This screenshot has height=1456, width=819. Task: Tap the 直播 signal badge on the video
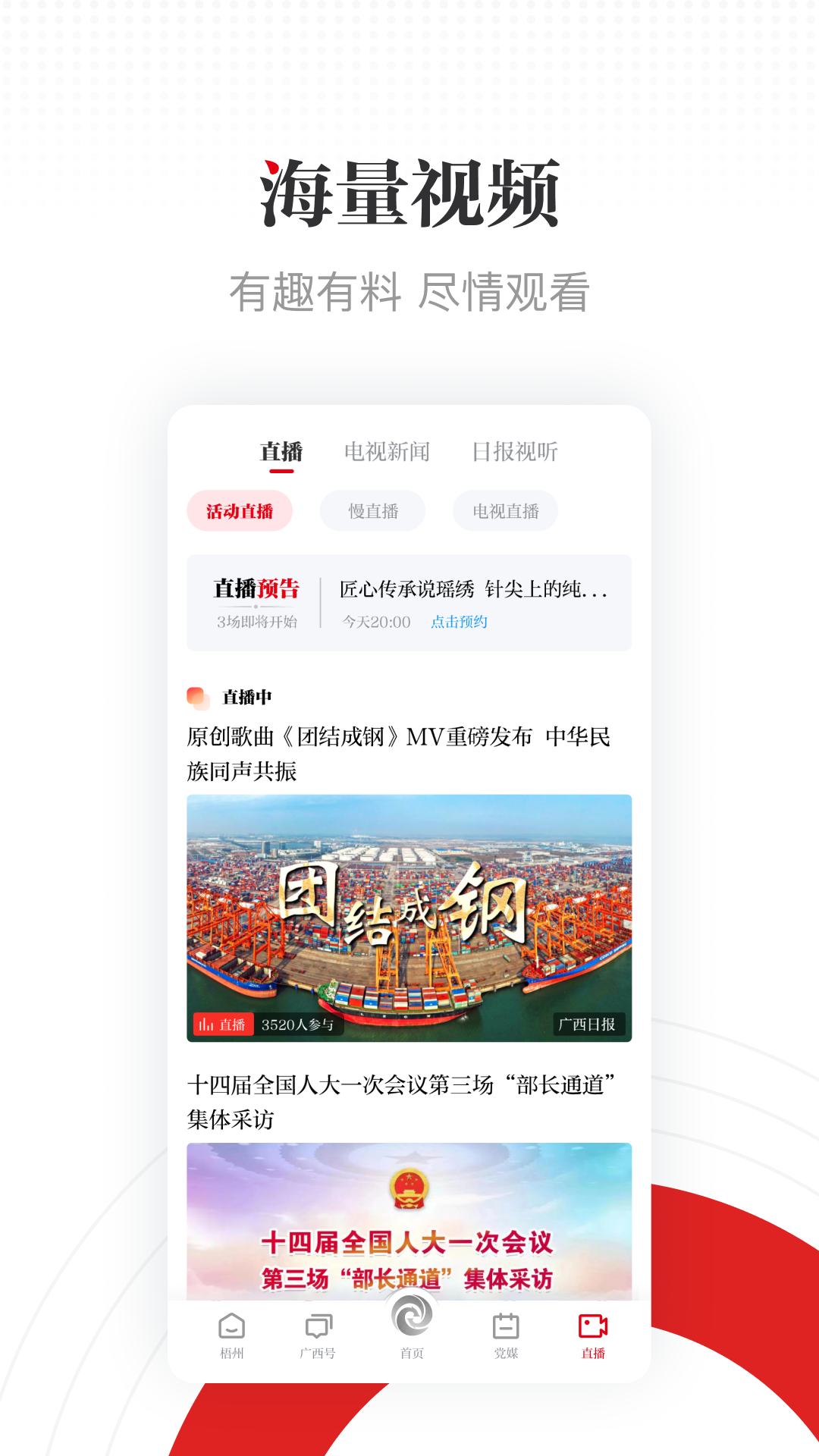pyautogui.click(x=224, y=1024)
